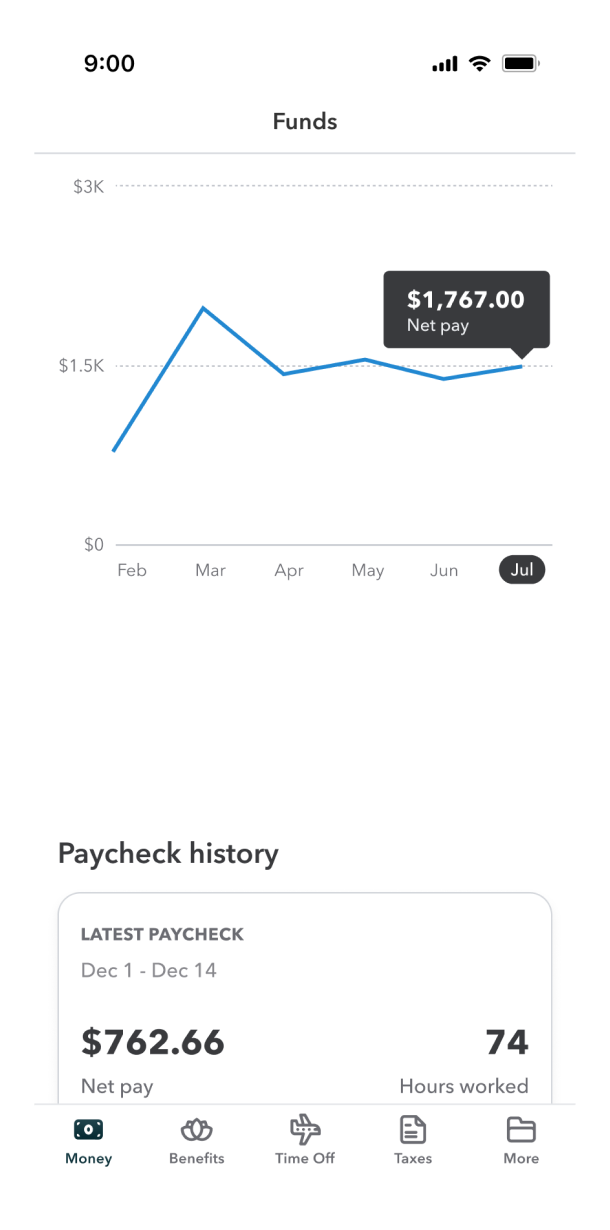Switch to the Benefits tab
The width and height of the screenshot is (610, 1230).
pos(197,1141)
